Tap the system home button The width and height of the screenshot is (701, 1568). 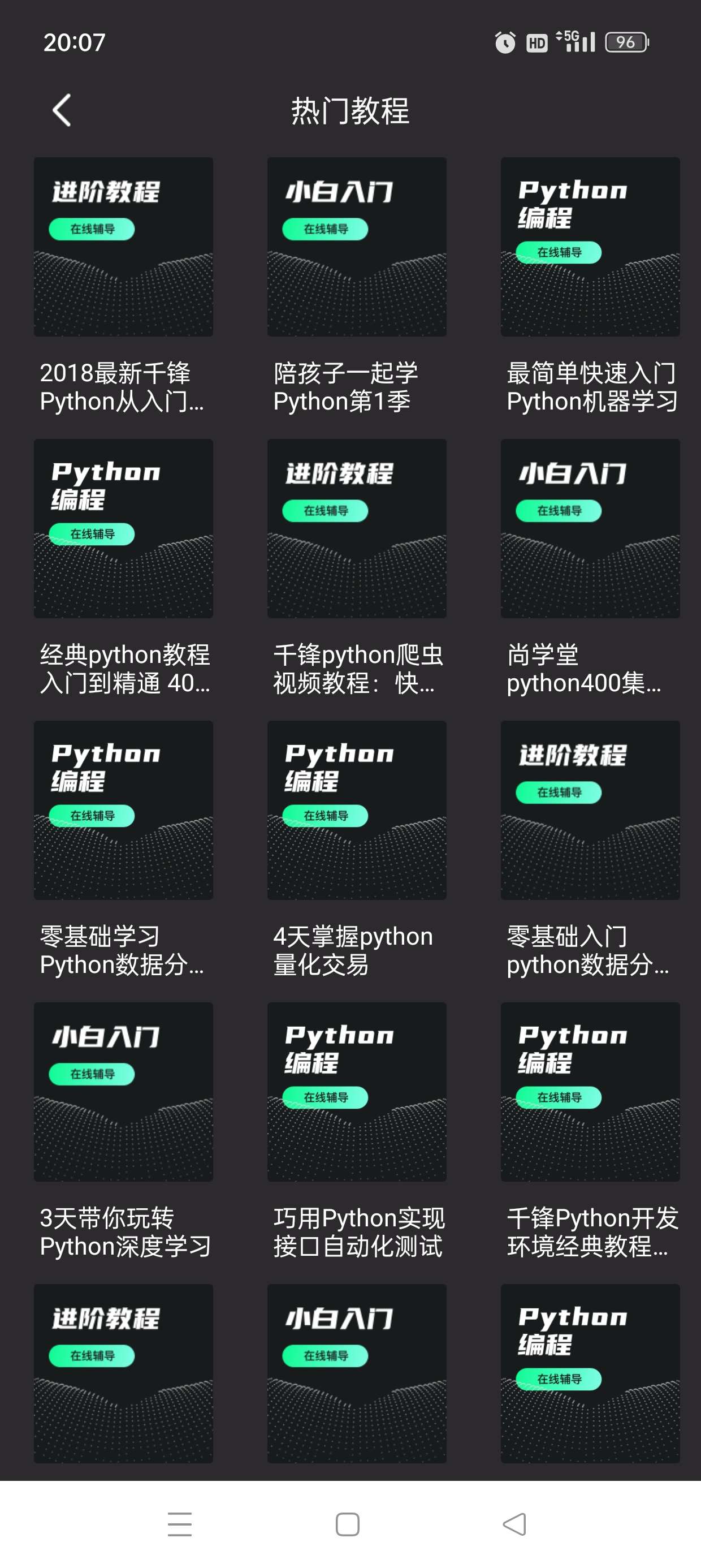point(348,1524)
